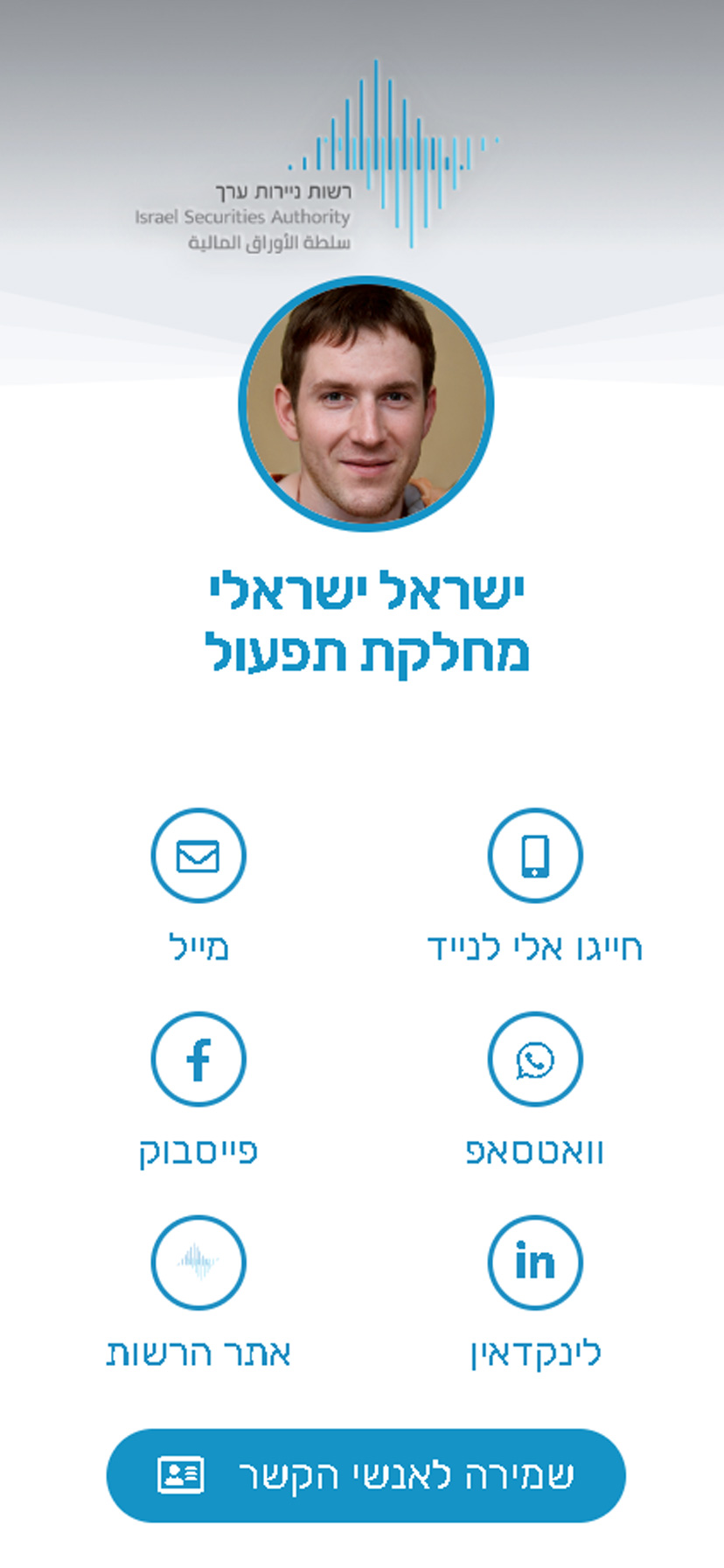Save the contact with שמירה לאנשי הקשר
This screenshot has width=724, height=1568.
365,1475
